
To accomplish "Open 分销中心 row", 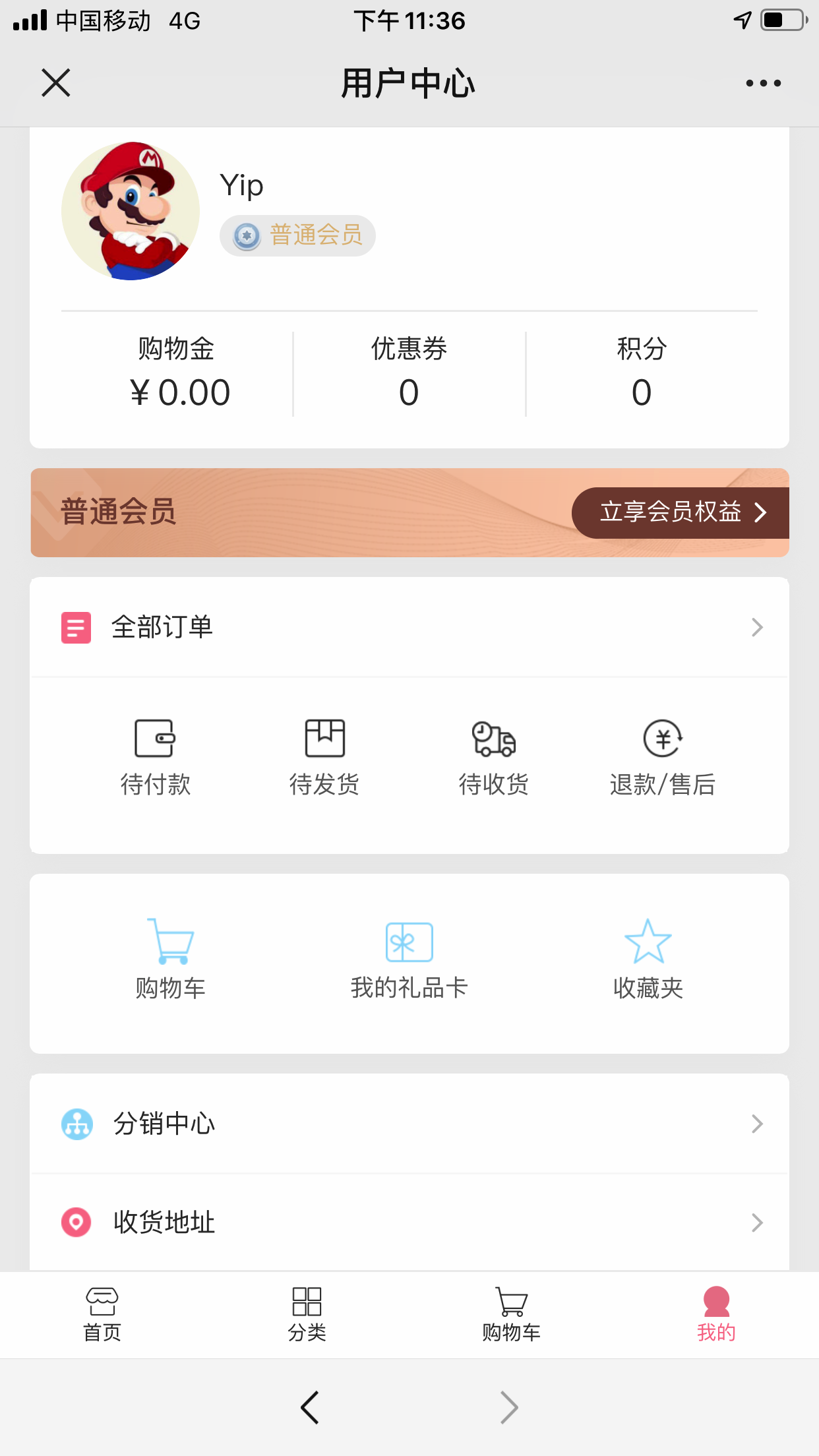I will point(409,1124).
